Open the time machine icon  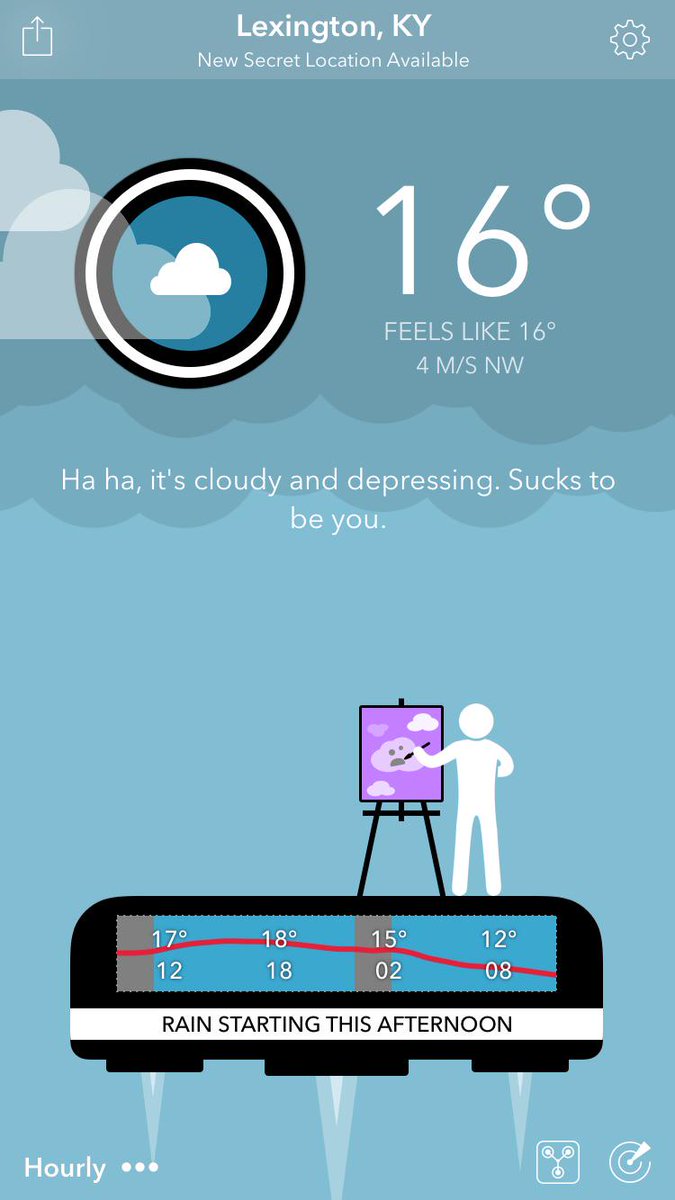pyautogui.click(x=558, y=1163)
